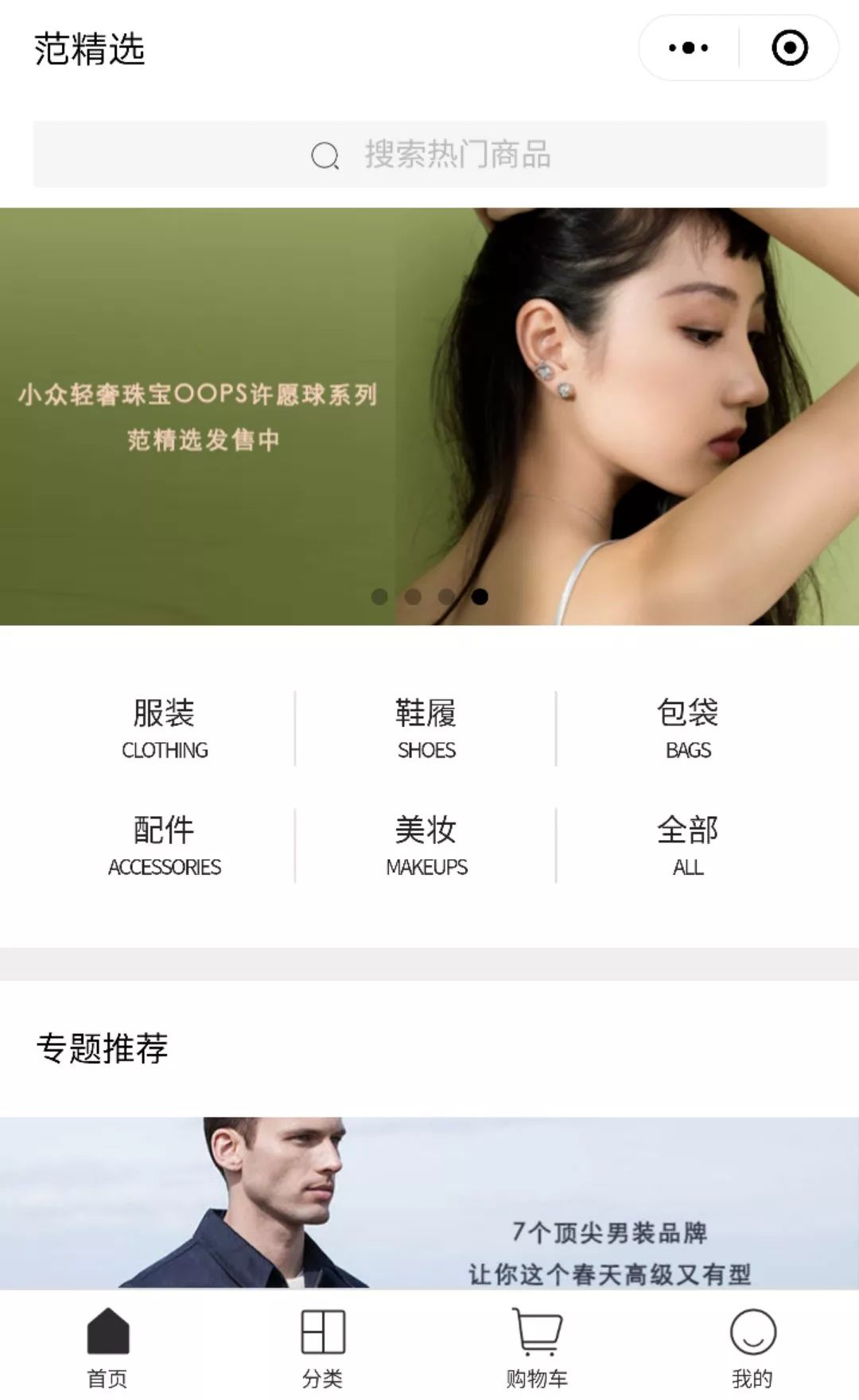Tap the search box for hot products
Image resolution: width=859 pixels, height=1400 pixels.
click(x=429, y=154)
